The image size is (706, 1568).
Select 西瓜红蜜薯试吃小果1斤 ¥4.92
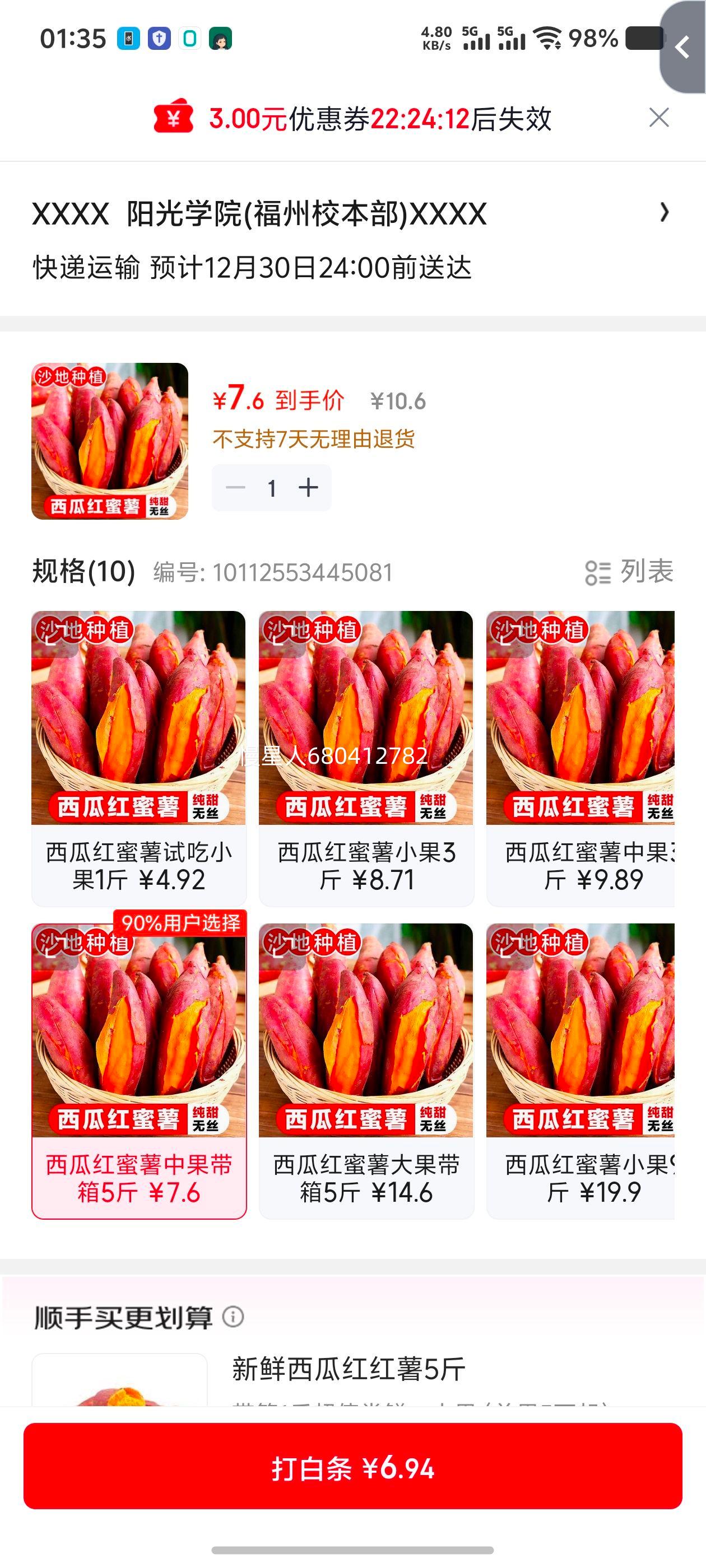tap(139, 758)
